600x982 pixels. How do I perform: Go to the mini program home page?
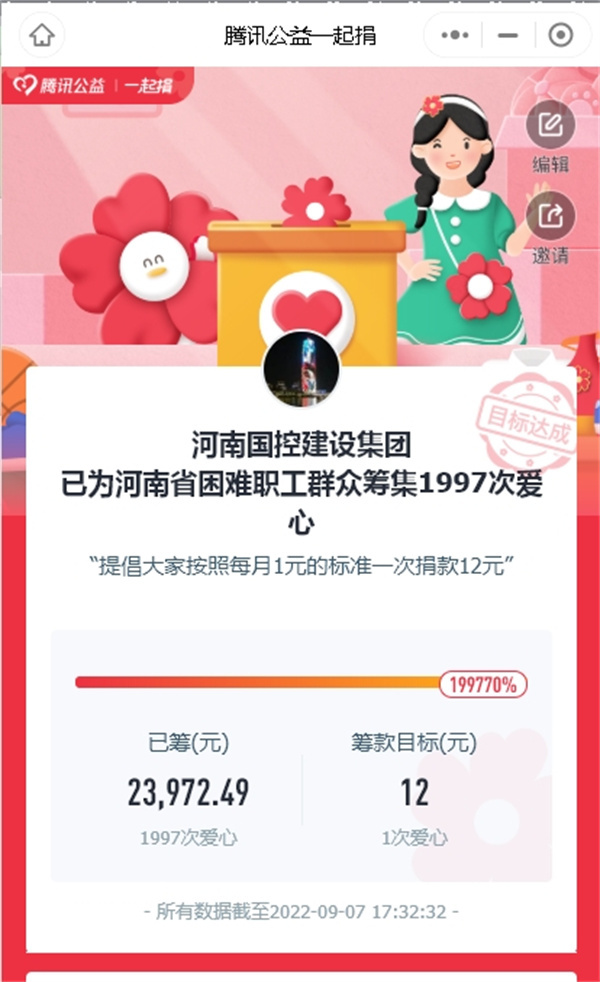click(42, 35)
